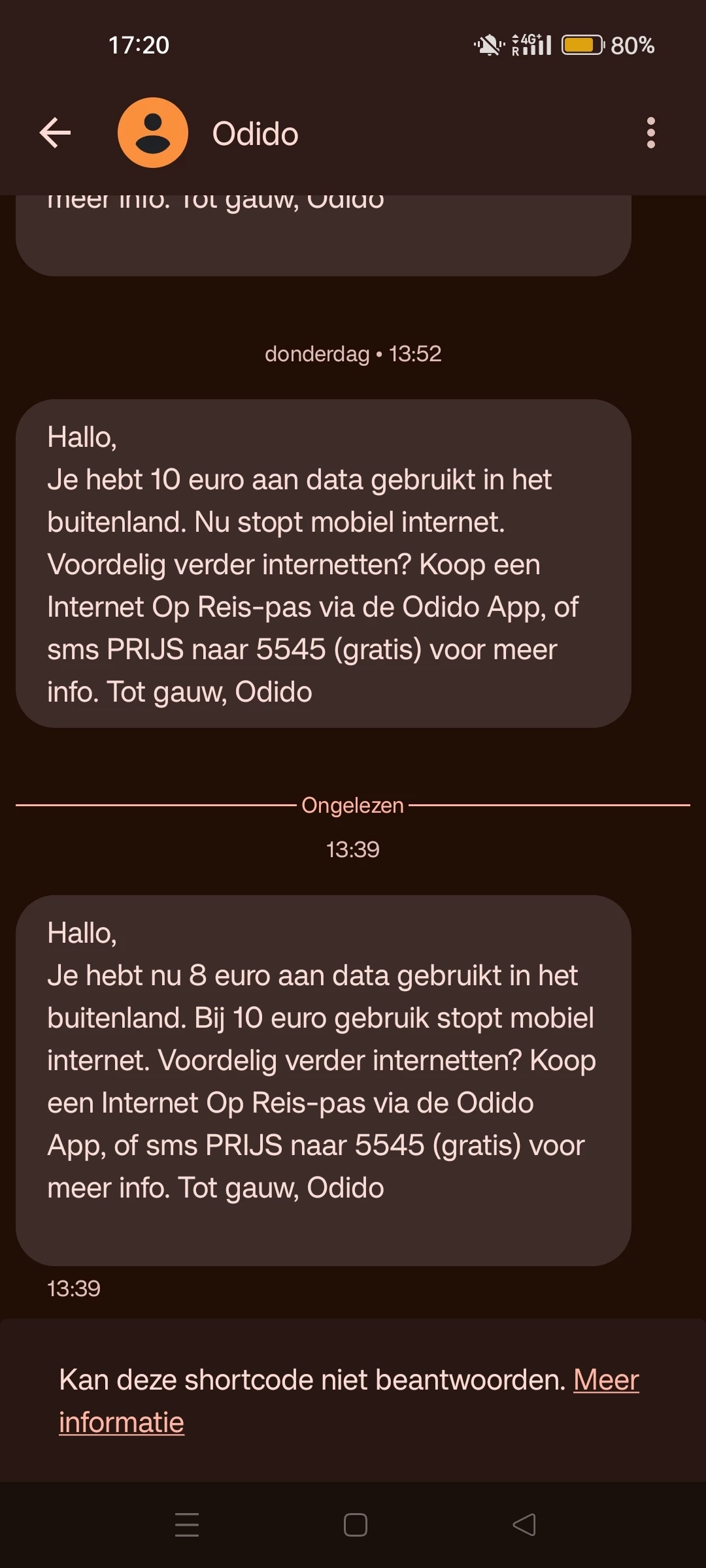Open the three-dot overflow menu
Image resolution: width=706 pixels, height=1568 pixels.
tap(650, 133)
